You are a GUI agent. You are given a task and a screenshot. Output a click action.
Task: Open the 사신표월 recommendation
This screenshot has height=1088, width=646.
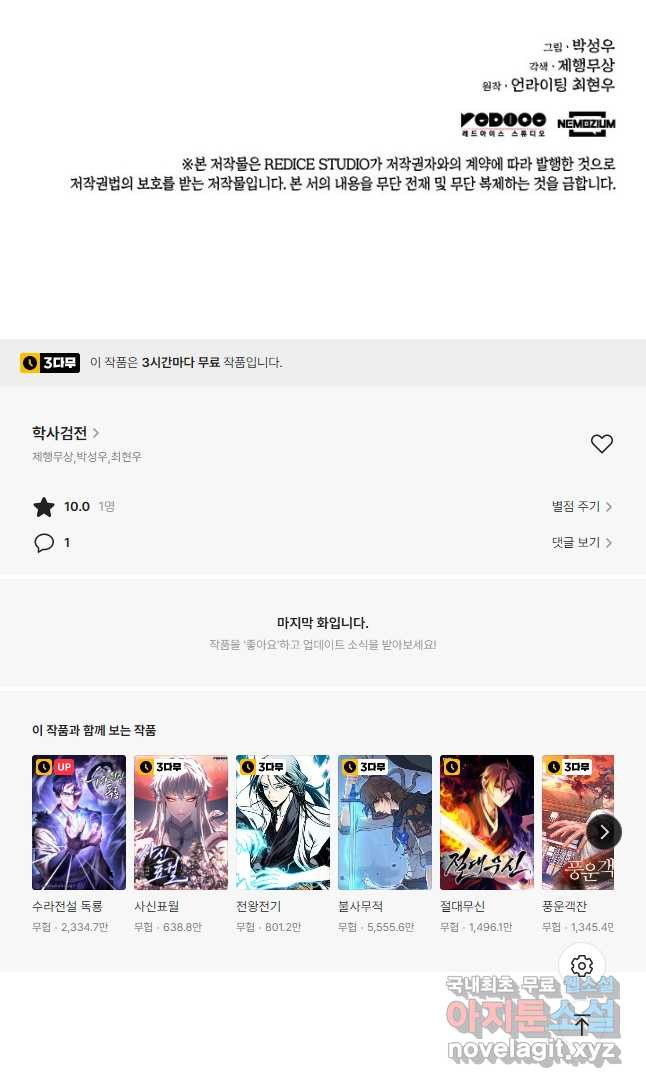181,822
